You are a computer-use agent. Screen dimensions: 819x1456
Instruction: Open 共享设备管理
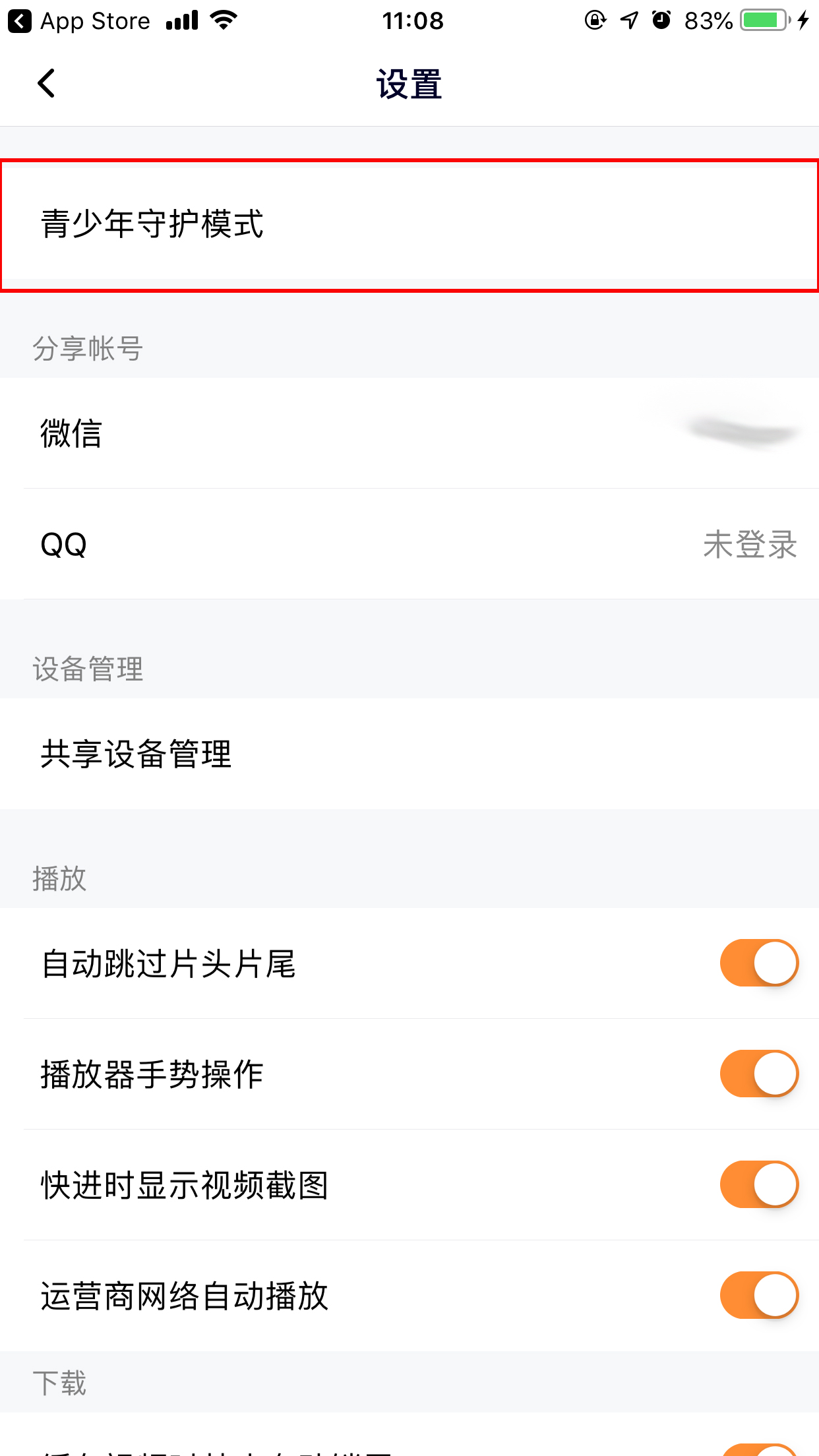pyautogui.click(x=409, y=755)
